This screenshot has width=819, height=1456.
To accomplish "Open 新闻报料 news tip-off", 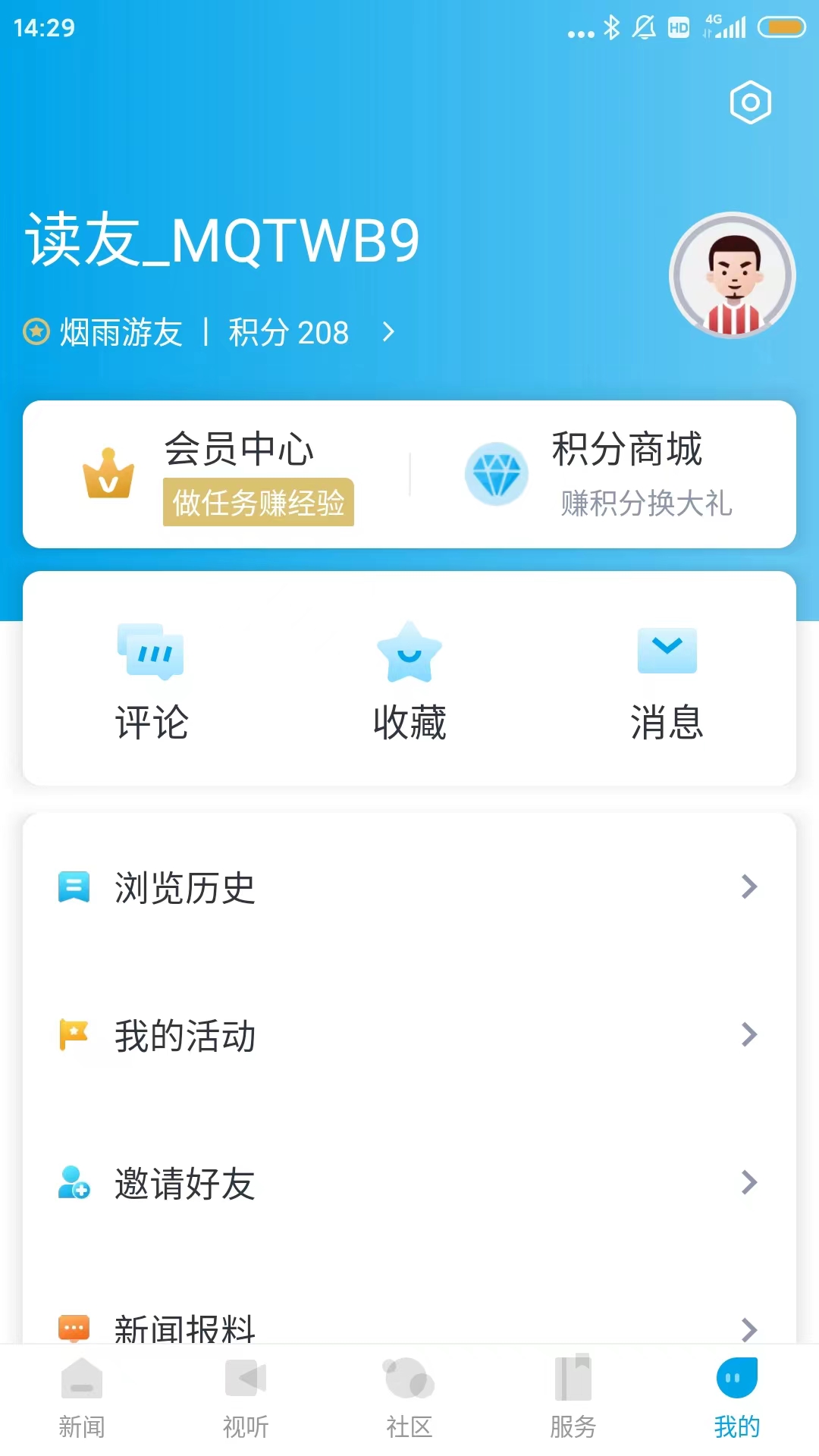I will click(409, 1326).
